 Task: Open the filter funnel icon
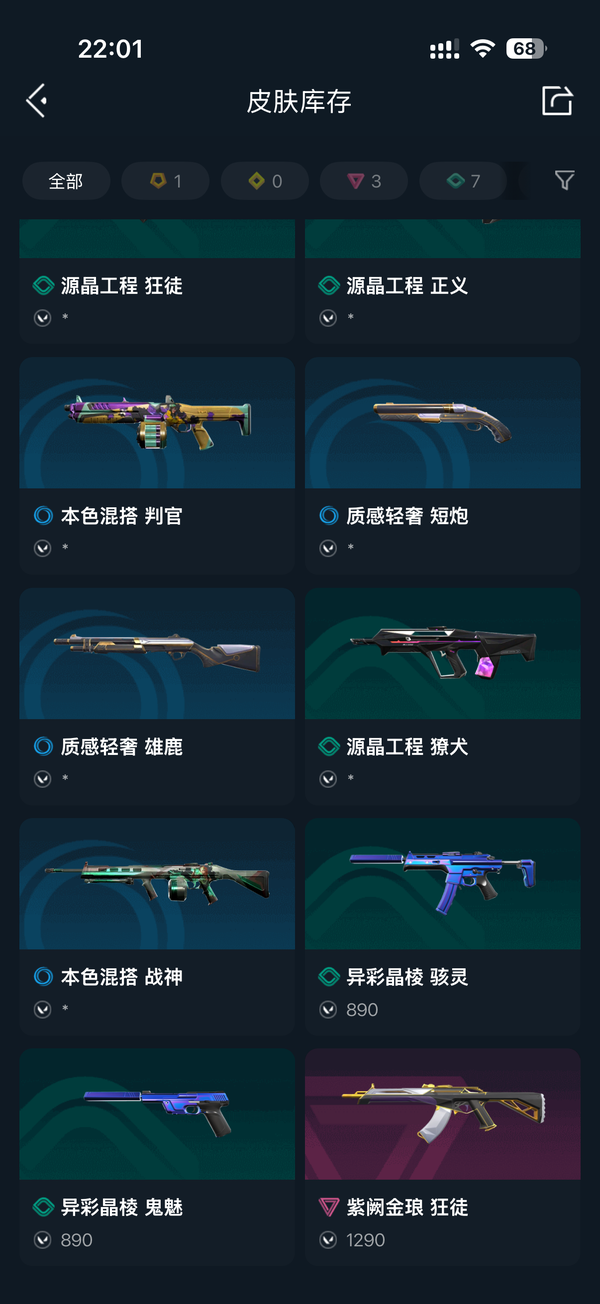[x=564, y=180]
